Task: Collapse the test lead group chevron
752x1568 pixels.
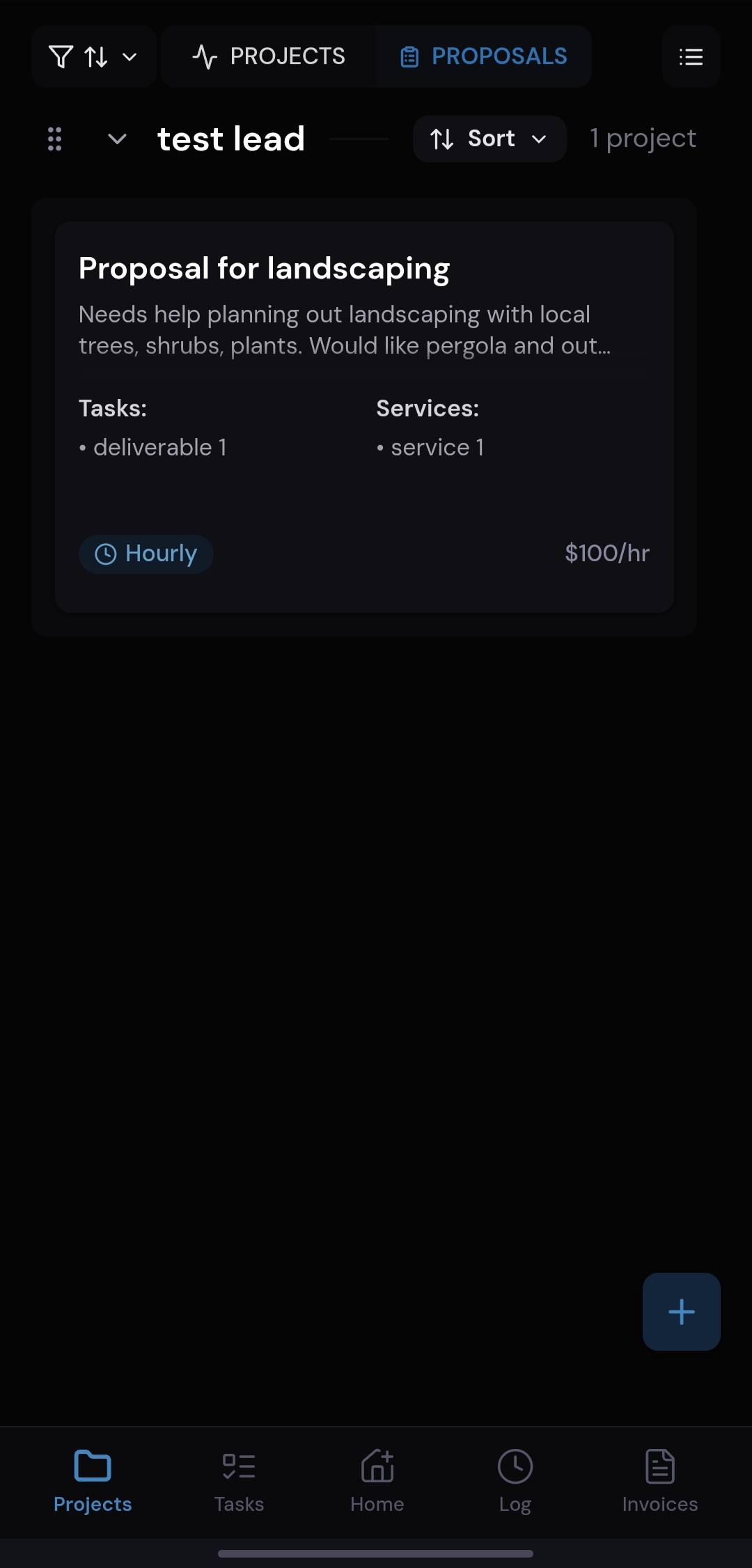Action: pyautogui.click(x=117, y=139)
